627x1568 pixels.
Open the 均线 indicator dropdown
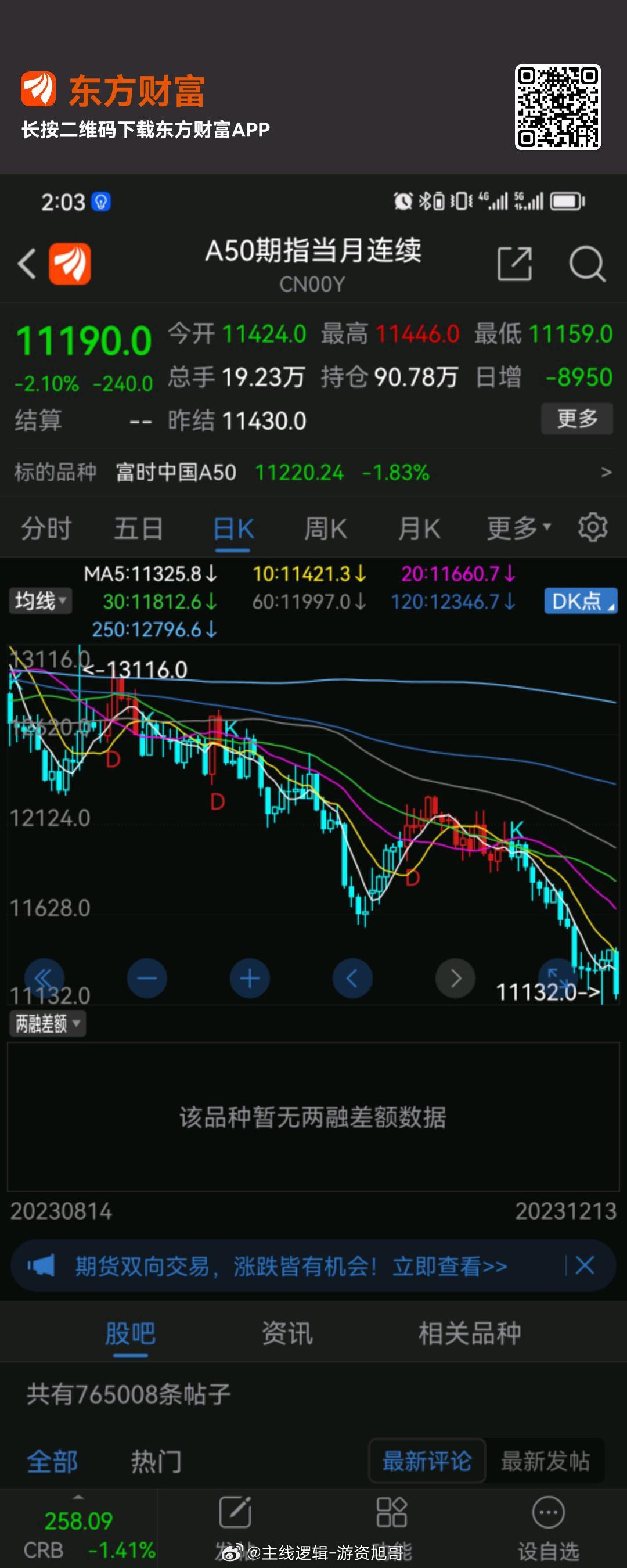coord(39,600)
